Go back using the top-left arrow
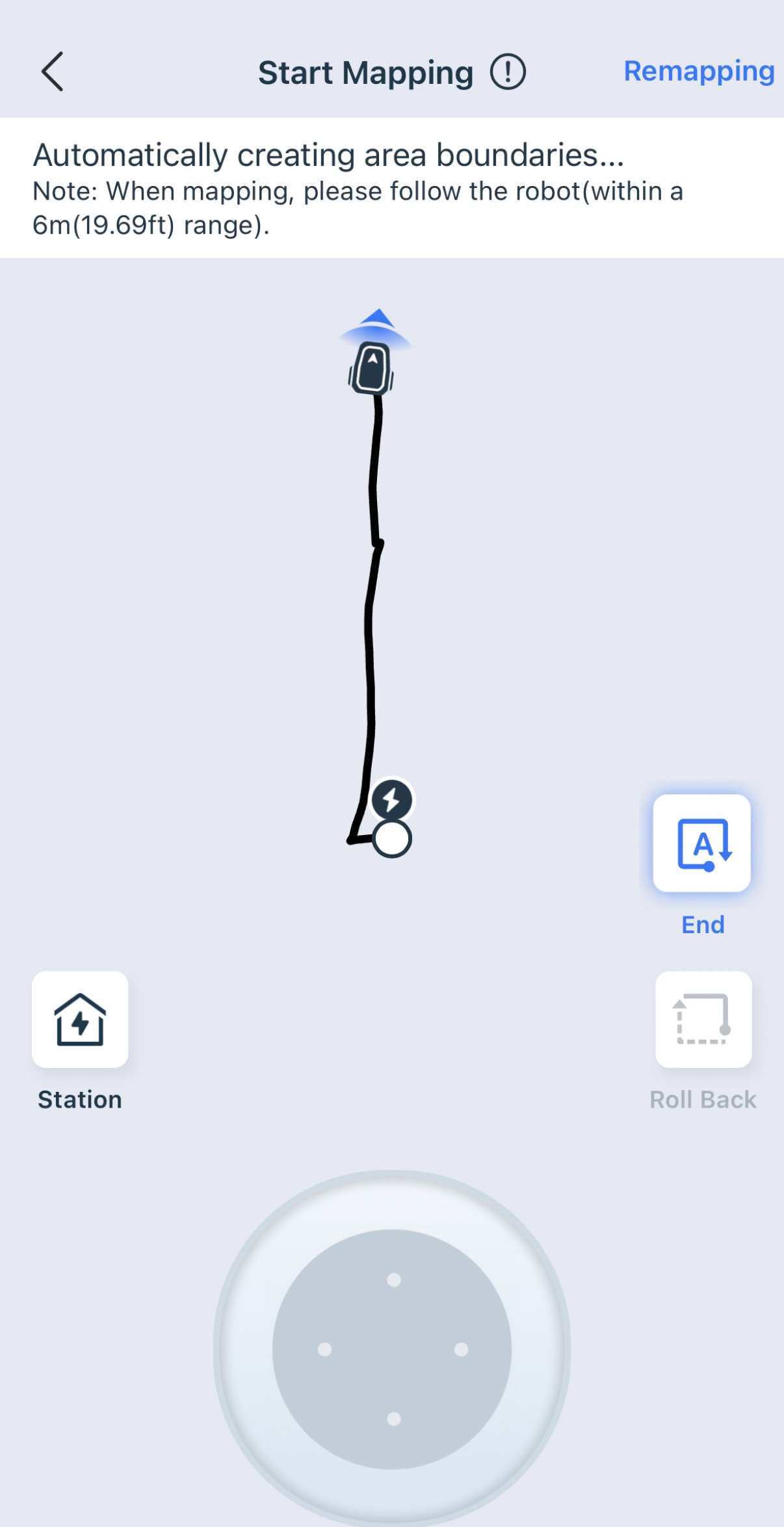784x1527 pixels. click(52, 72)
